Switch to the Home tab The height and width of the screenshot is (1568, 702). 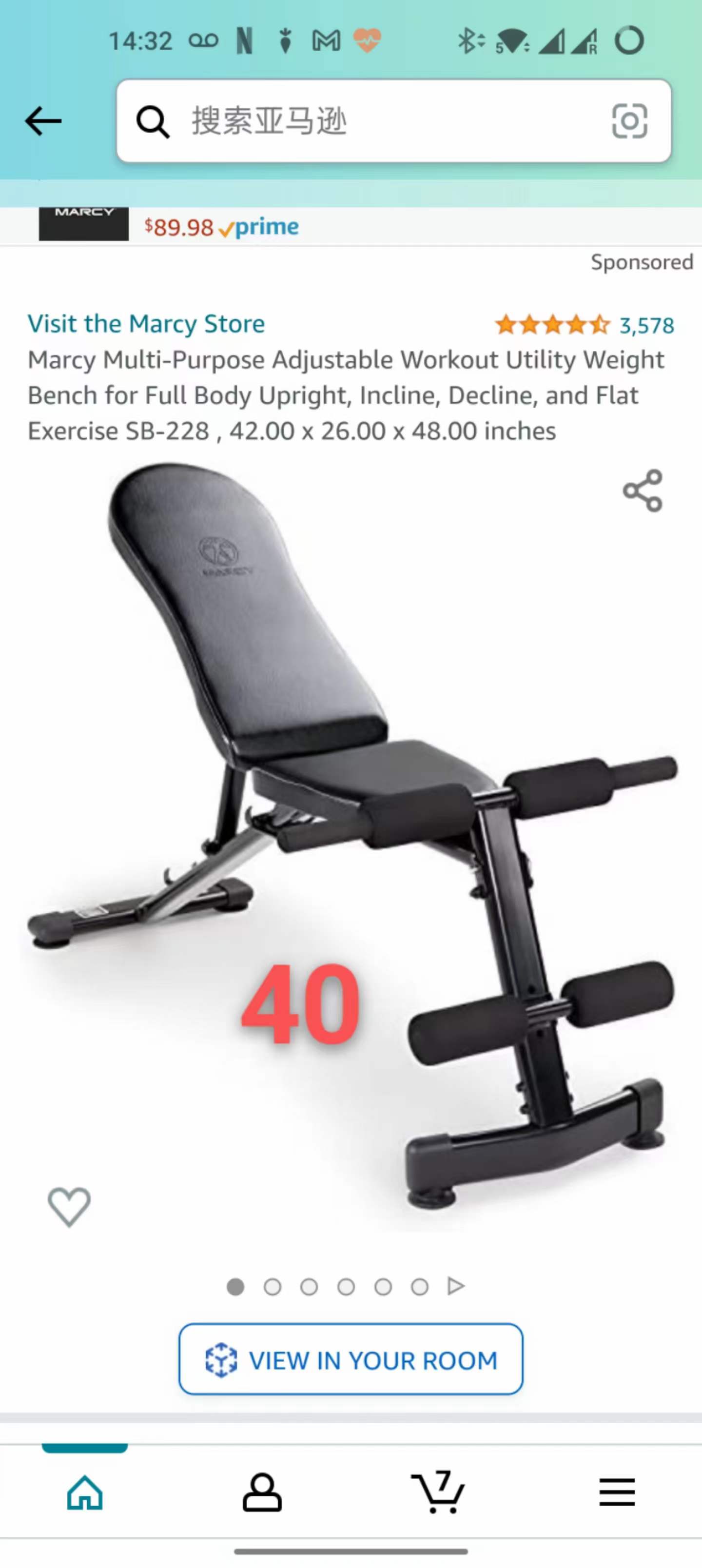(85, 1492)
